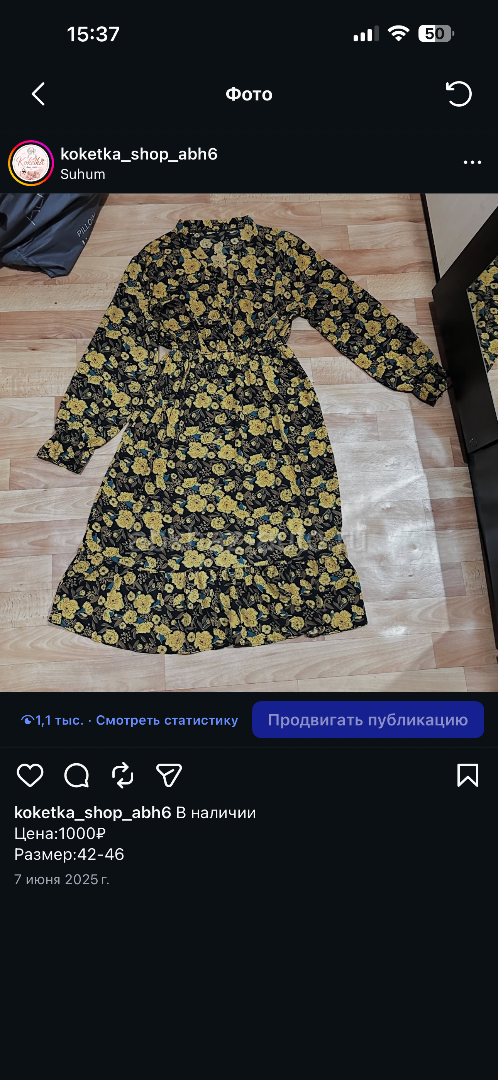Open the Suhum location link
Viewport: 498px width, 1080px height.
[83, 174]
